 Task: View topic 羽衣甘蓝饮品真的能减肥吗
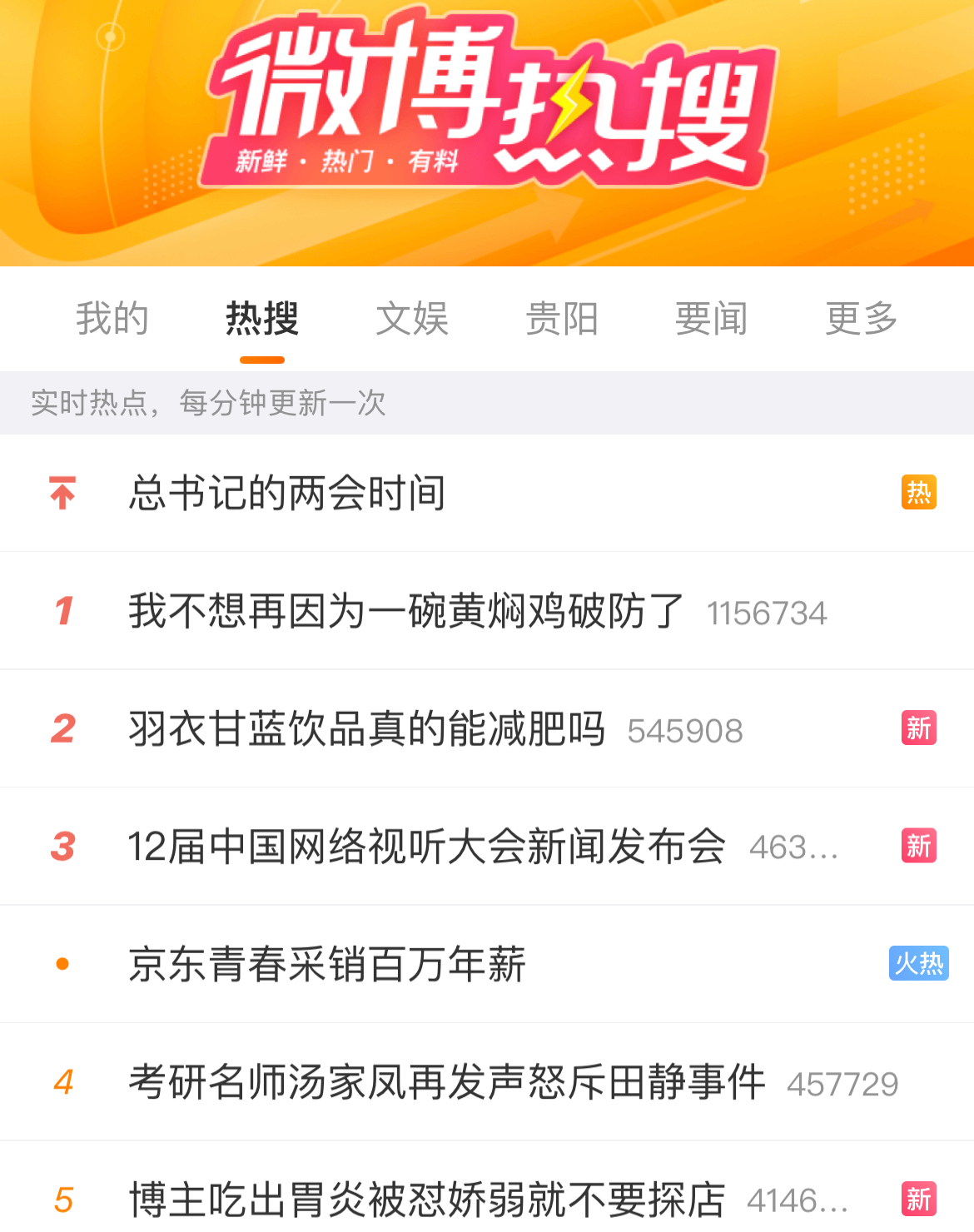coord(366,729)
